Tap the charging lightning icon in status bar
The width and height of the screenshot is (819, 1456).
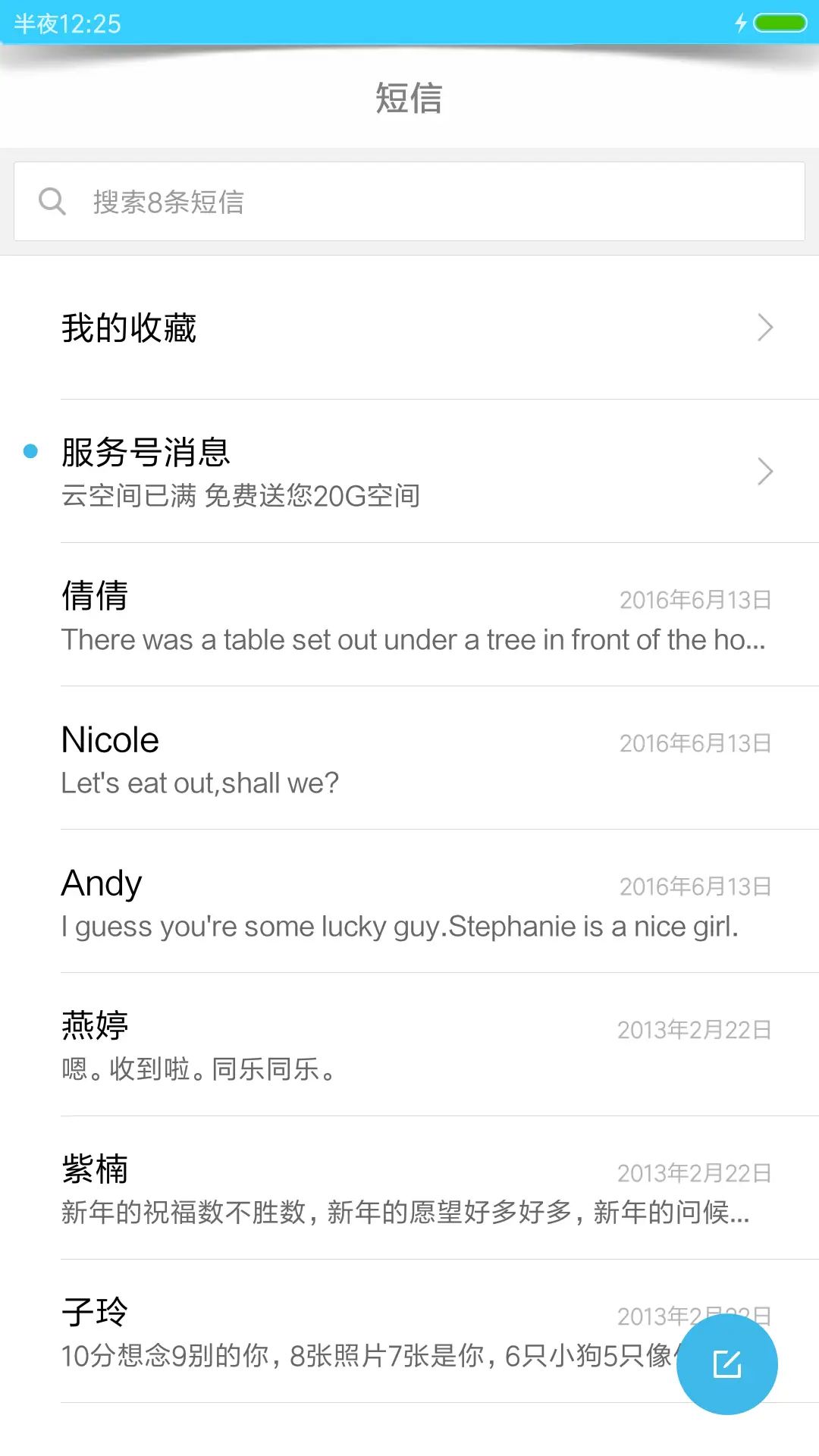point(741,24)
